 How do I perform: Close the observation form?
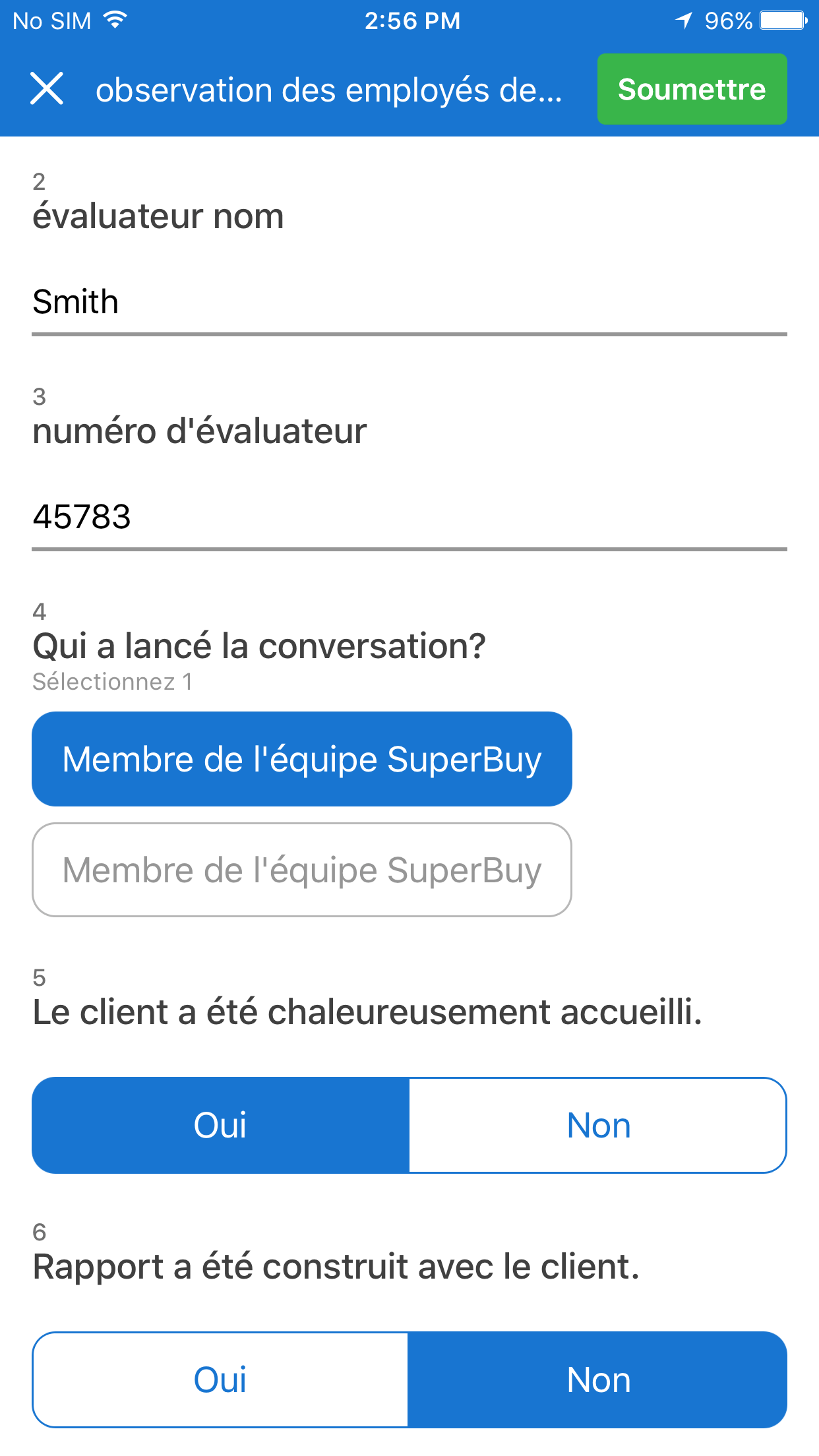point(47,89)
